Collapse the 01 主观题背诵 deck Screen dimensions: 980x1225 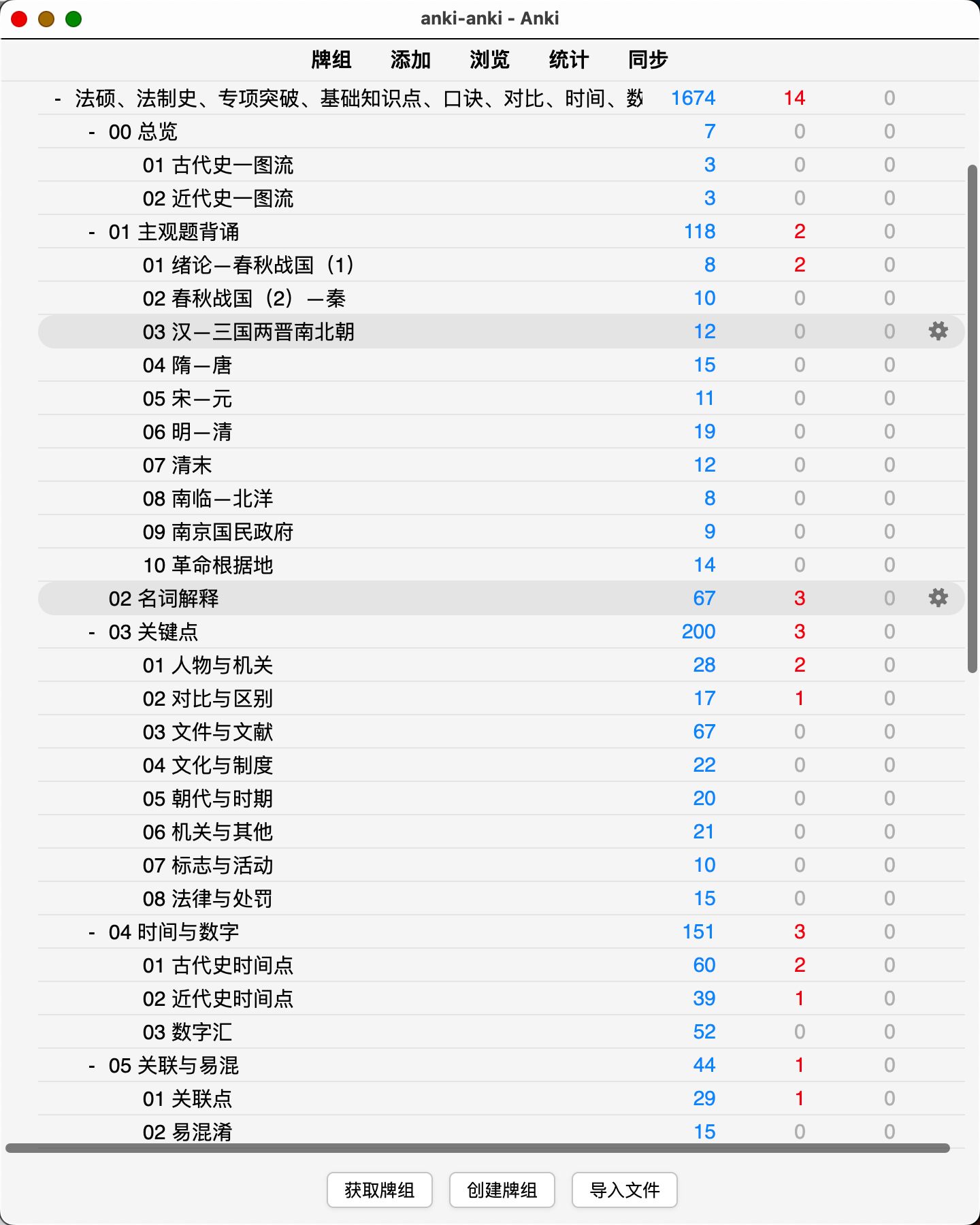(x=92, y=232)
